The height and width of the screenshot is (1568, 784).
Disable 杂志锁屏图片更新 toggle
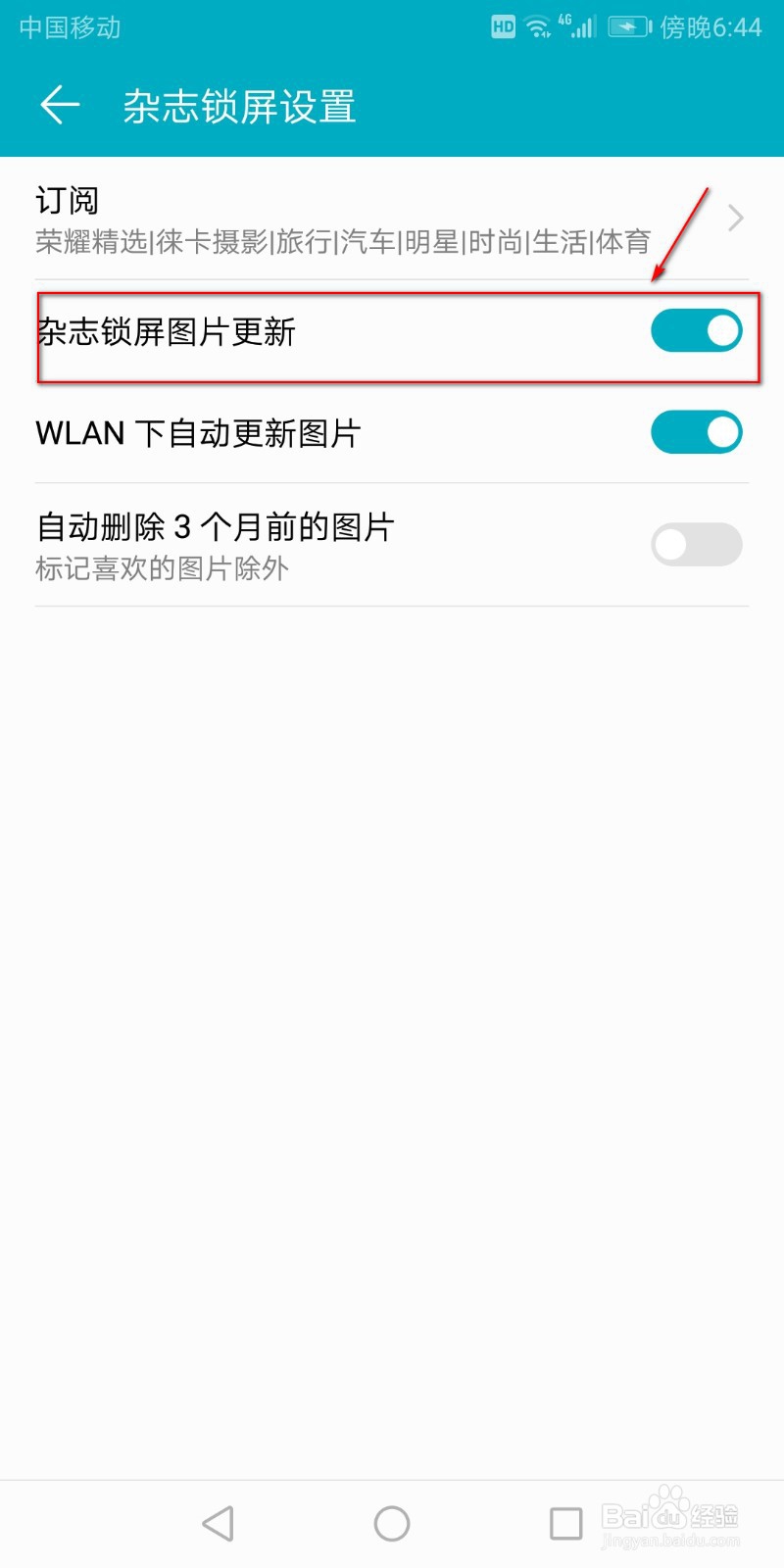point(696,331)
